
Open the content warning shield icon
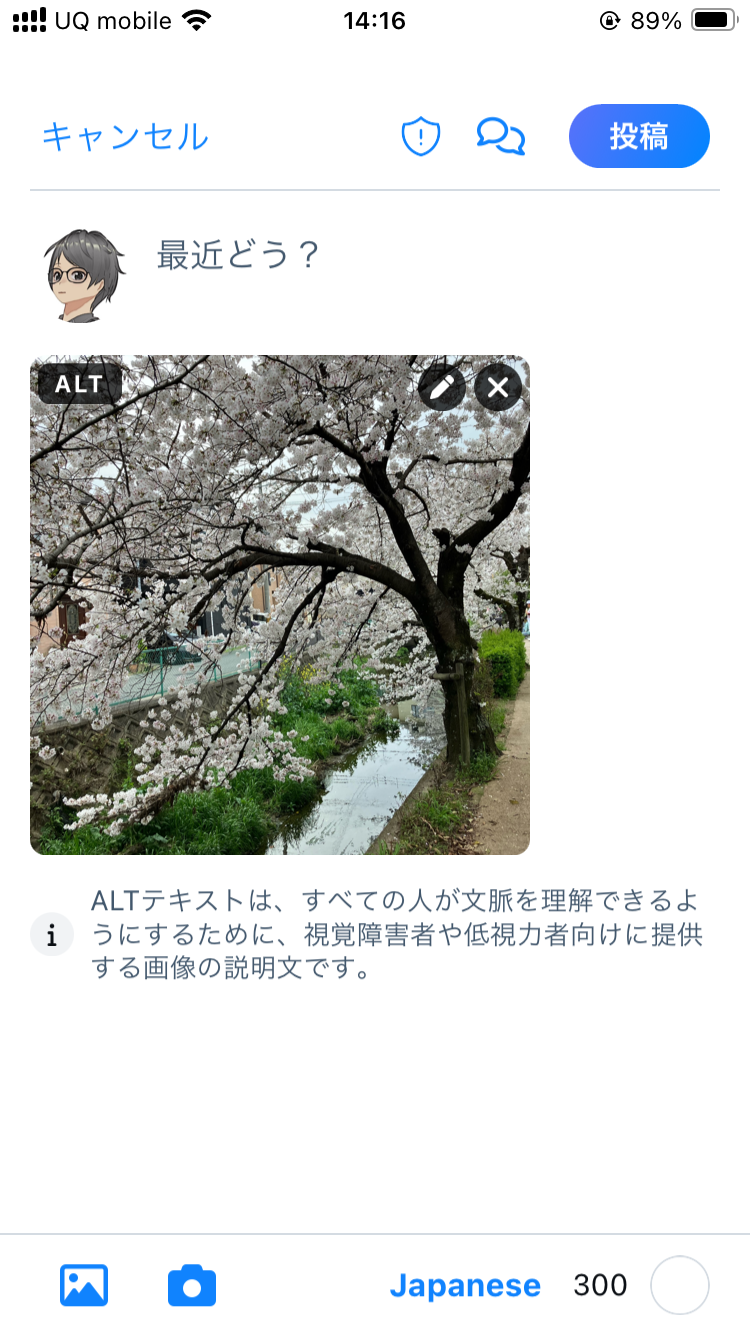point(421,136)
